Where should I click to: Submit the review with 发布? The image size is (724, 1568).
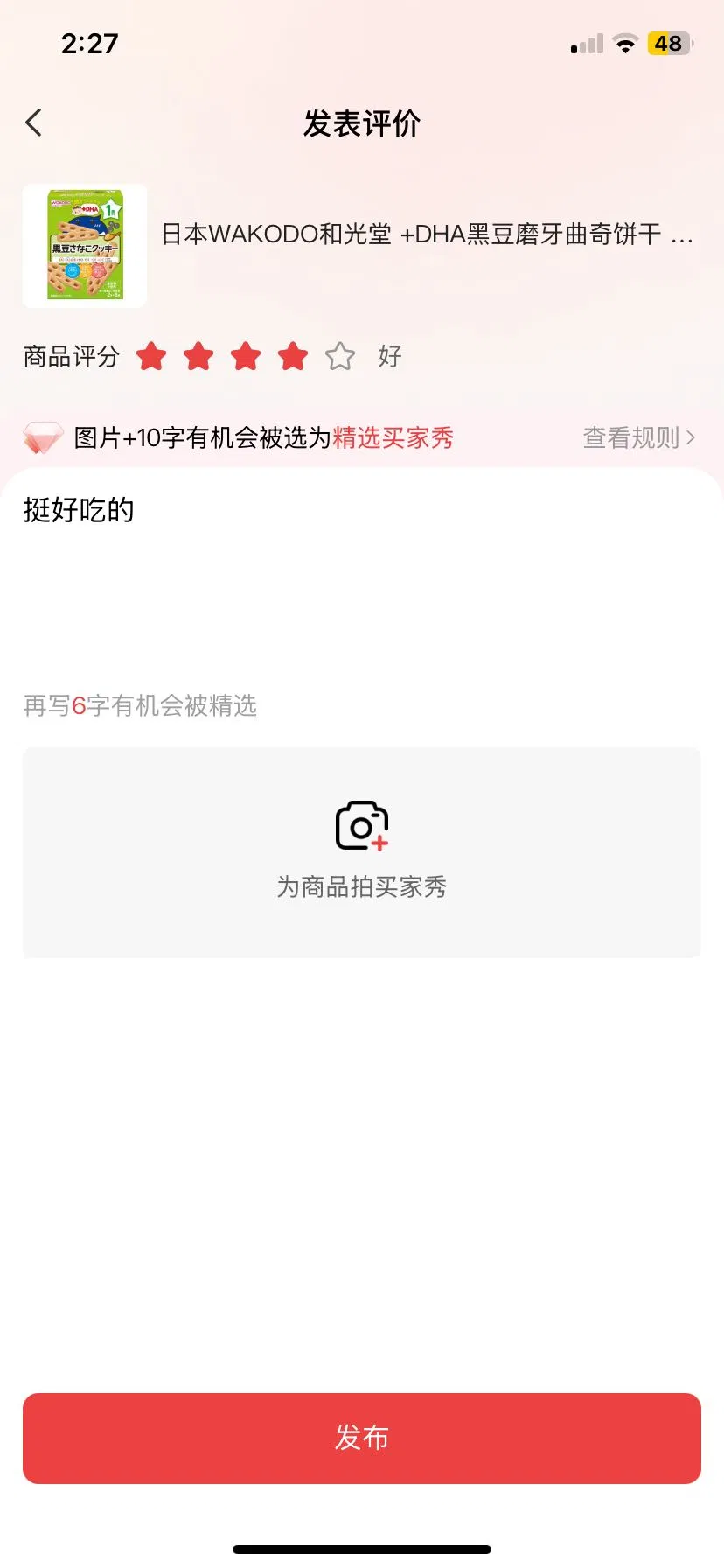click(362, 1438)
